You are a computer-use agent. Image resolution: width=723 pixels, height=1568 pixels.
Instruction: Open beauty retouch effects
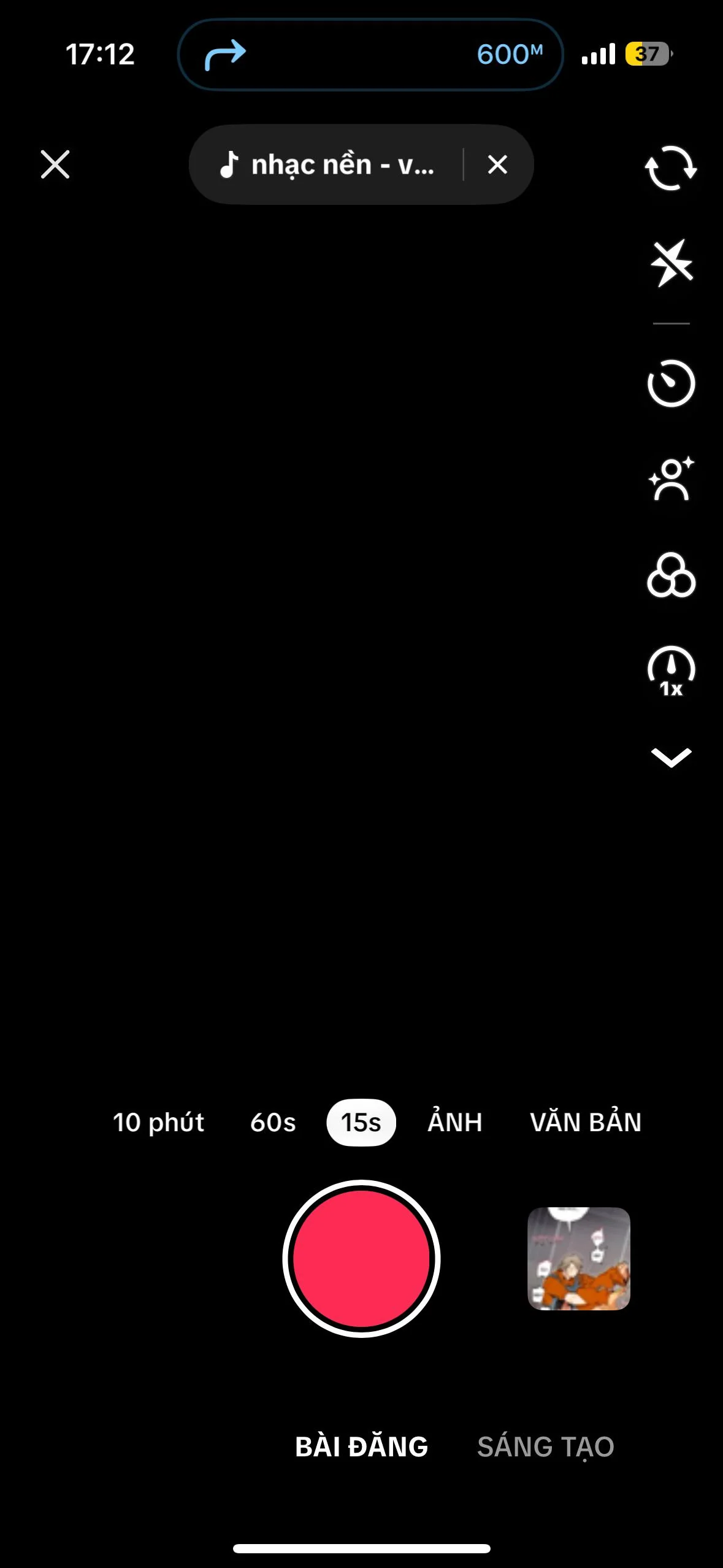pyautogui.click(x=671, y=478)
